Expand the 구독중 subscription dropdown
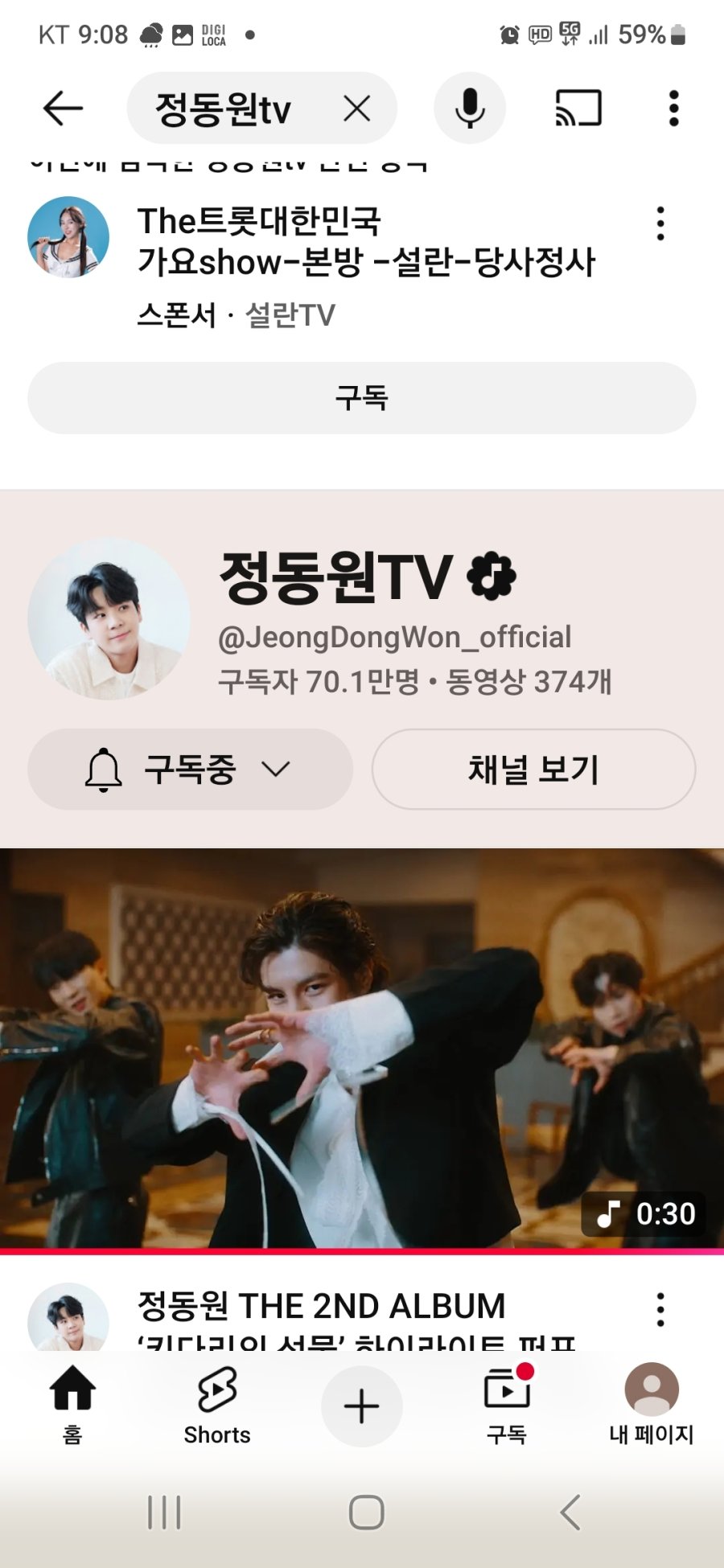The image size is (724, 1568). 190,770
